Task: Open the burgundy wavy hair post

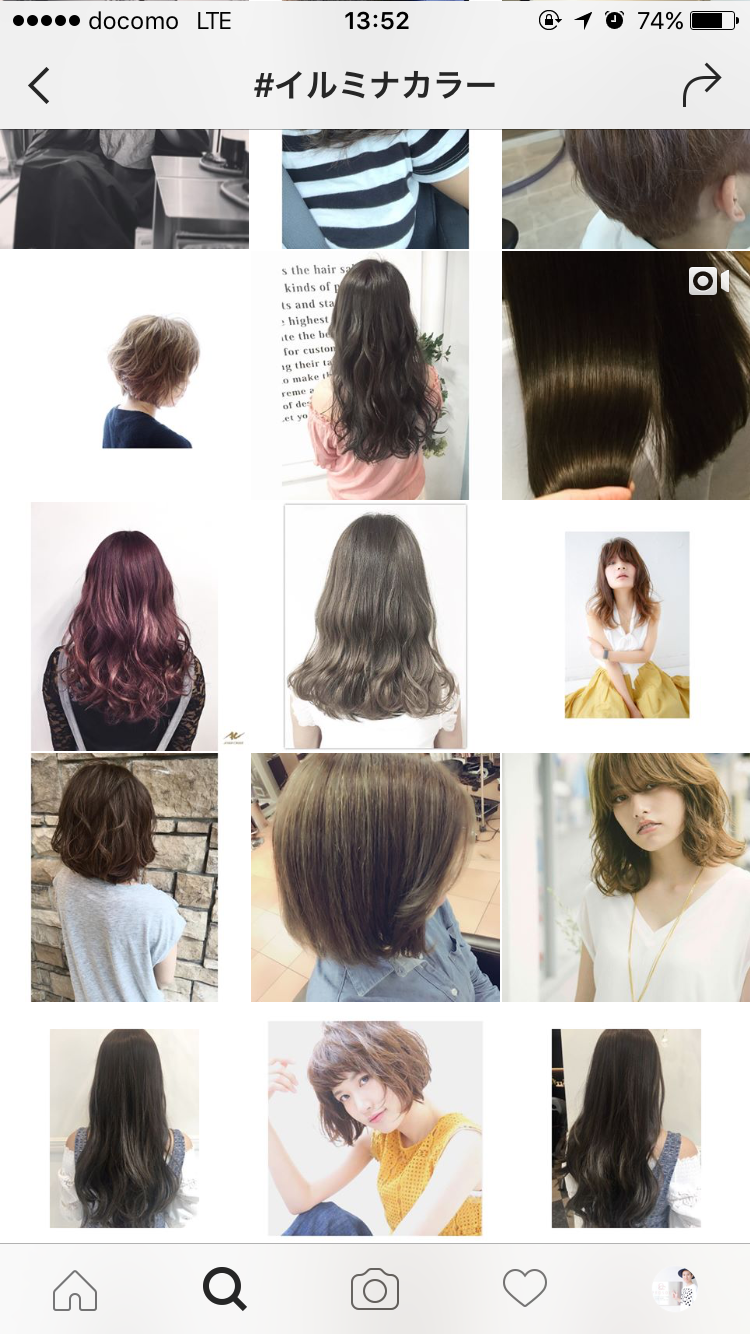Action: coord(124,626)
